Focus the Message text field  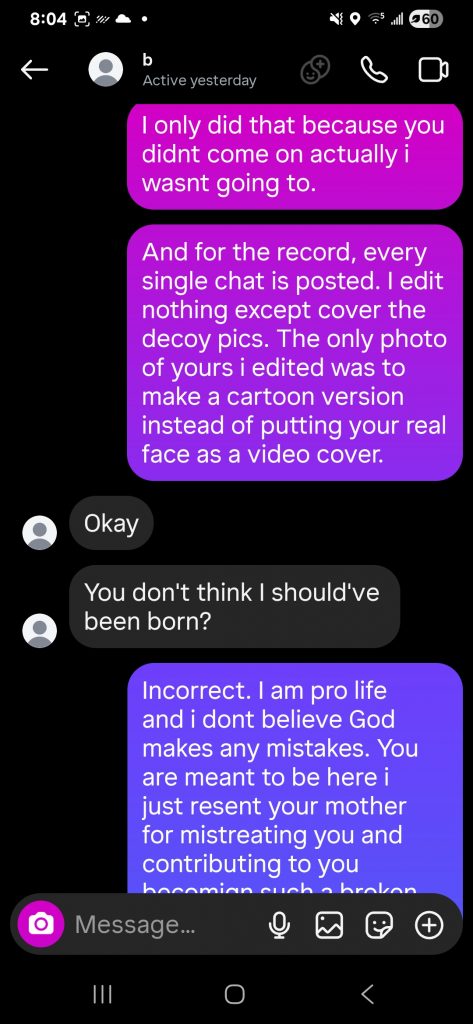click(163, 924)
